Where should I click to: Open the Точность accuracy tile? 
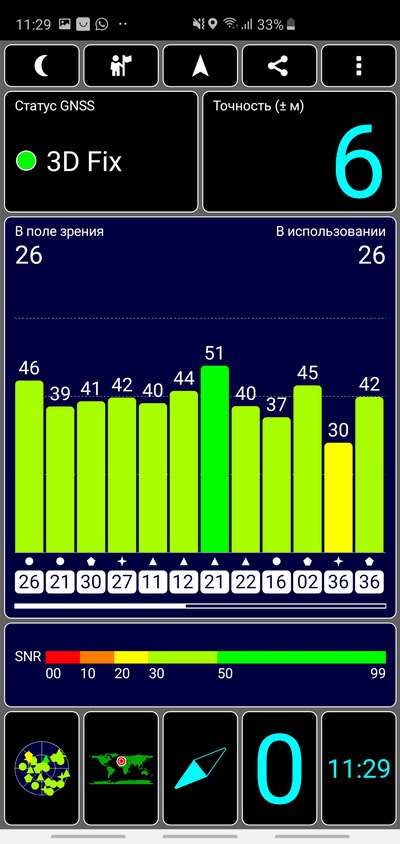pos(299,152)
